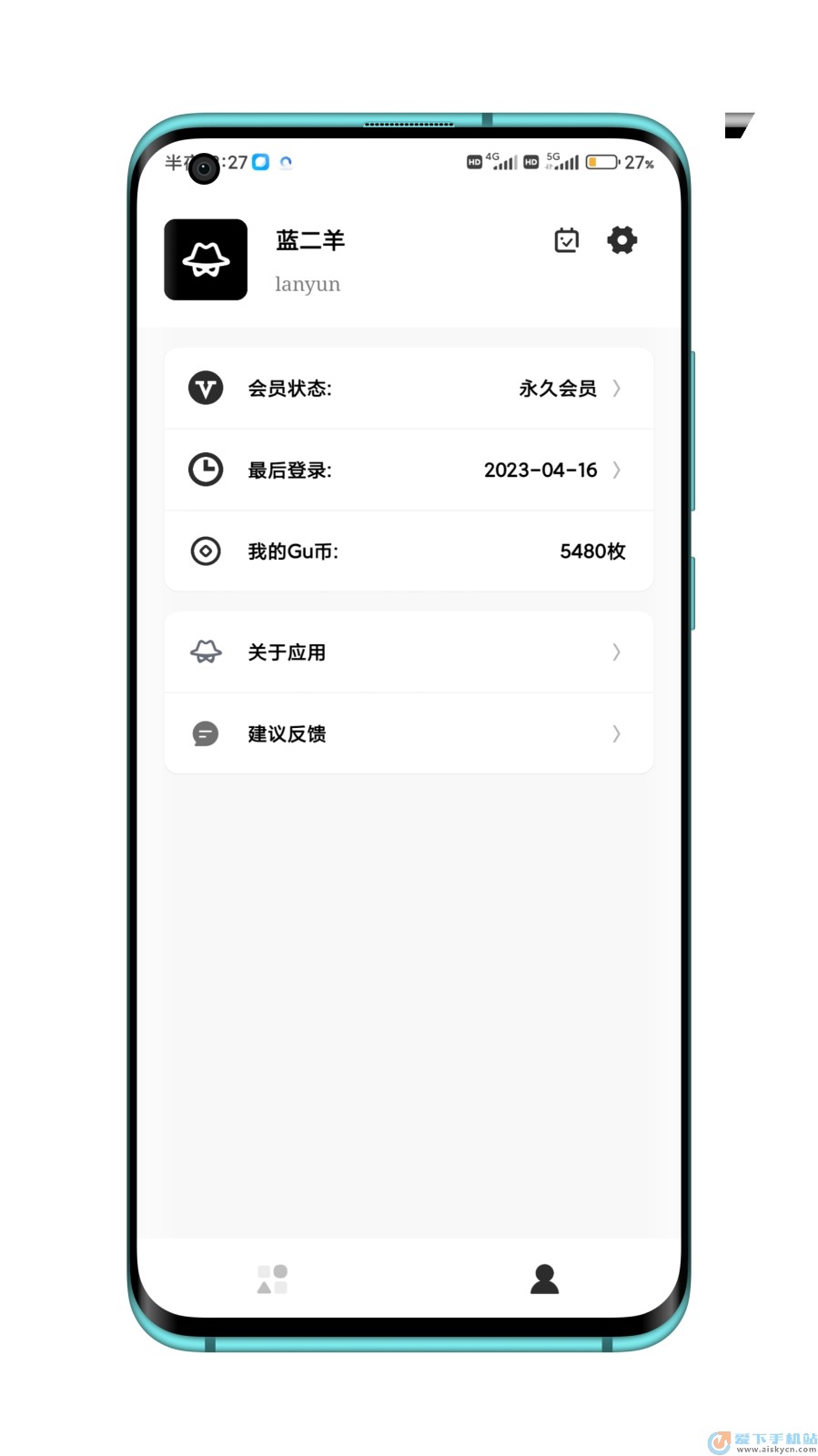
Task: Switch to the home shapes tab
Action: [272, 1279]
